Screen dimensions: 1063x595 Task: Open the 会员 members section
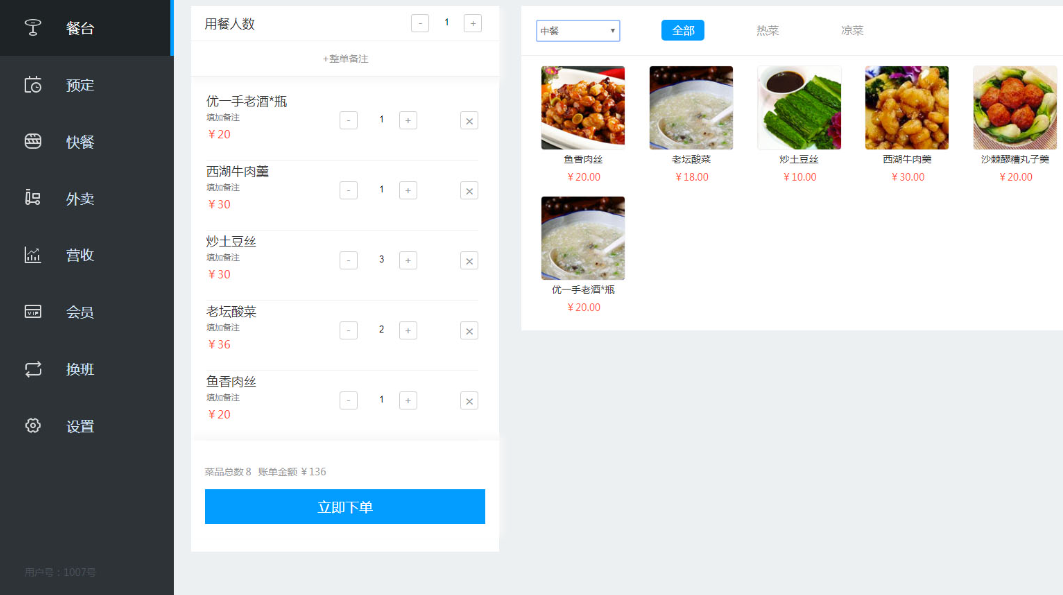pyautogui.click(x=79, y=312)
